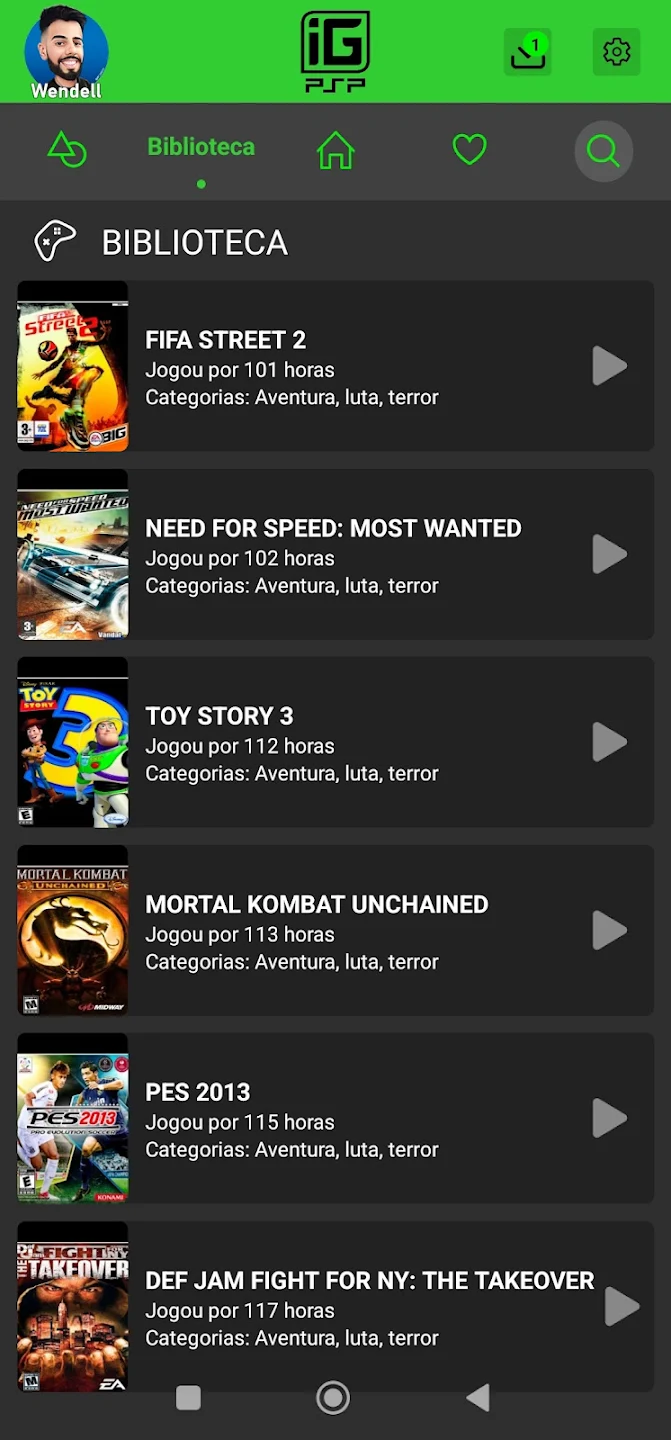
Task: Go to the home tab
Action: tap(335, 151)
